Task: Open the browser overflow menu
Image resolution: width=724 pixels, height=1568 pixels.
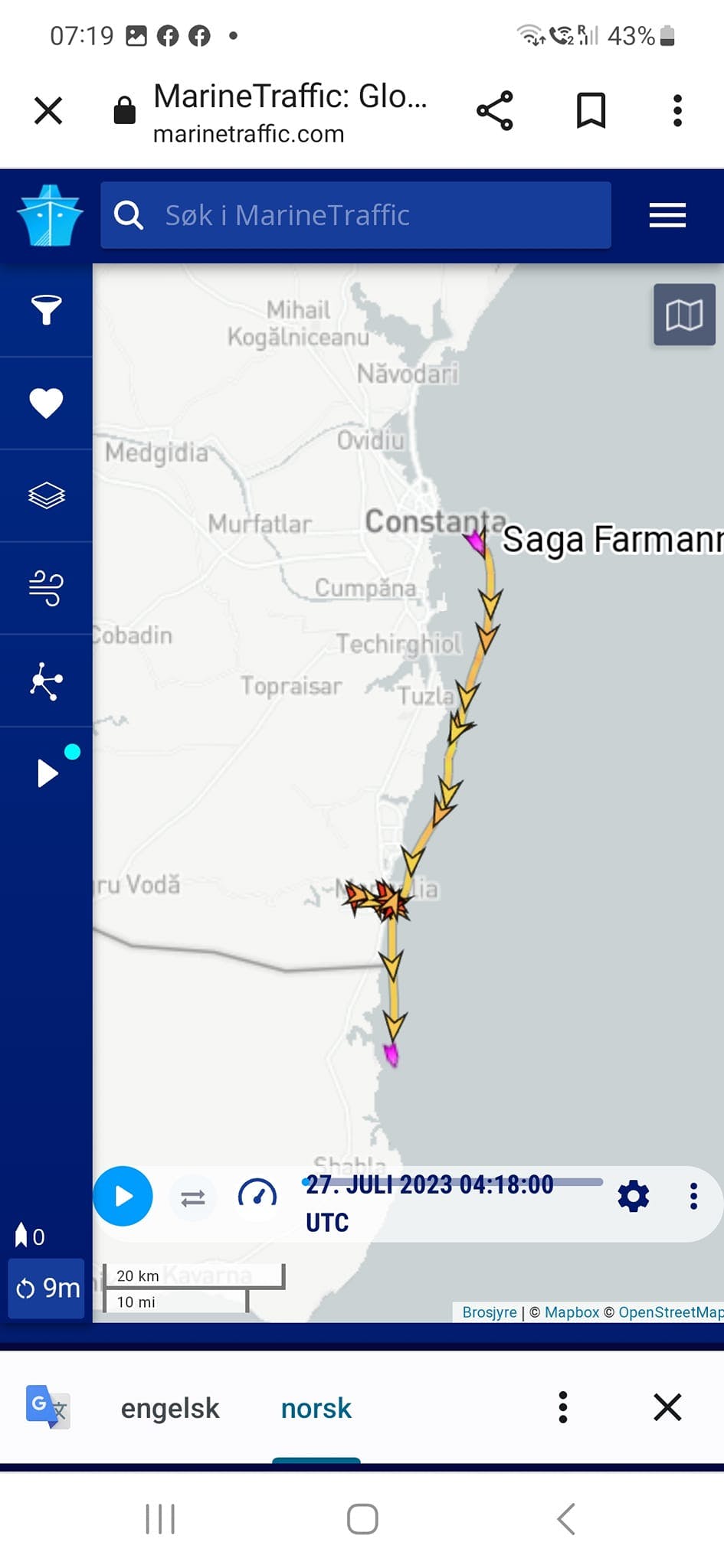Action: (677, 111)
